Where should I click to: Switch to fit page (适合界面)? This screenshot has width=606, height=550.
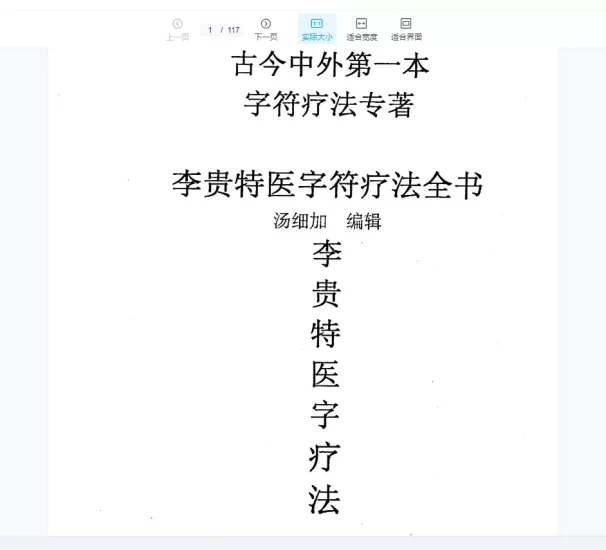click(x=406, y=28)
